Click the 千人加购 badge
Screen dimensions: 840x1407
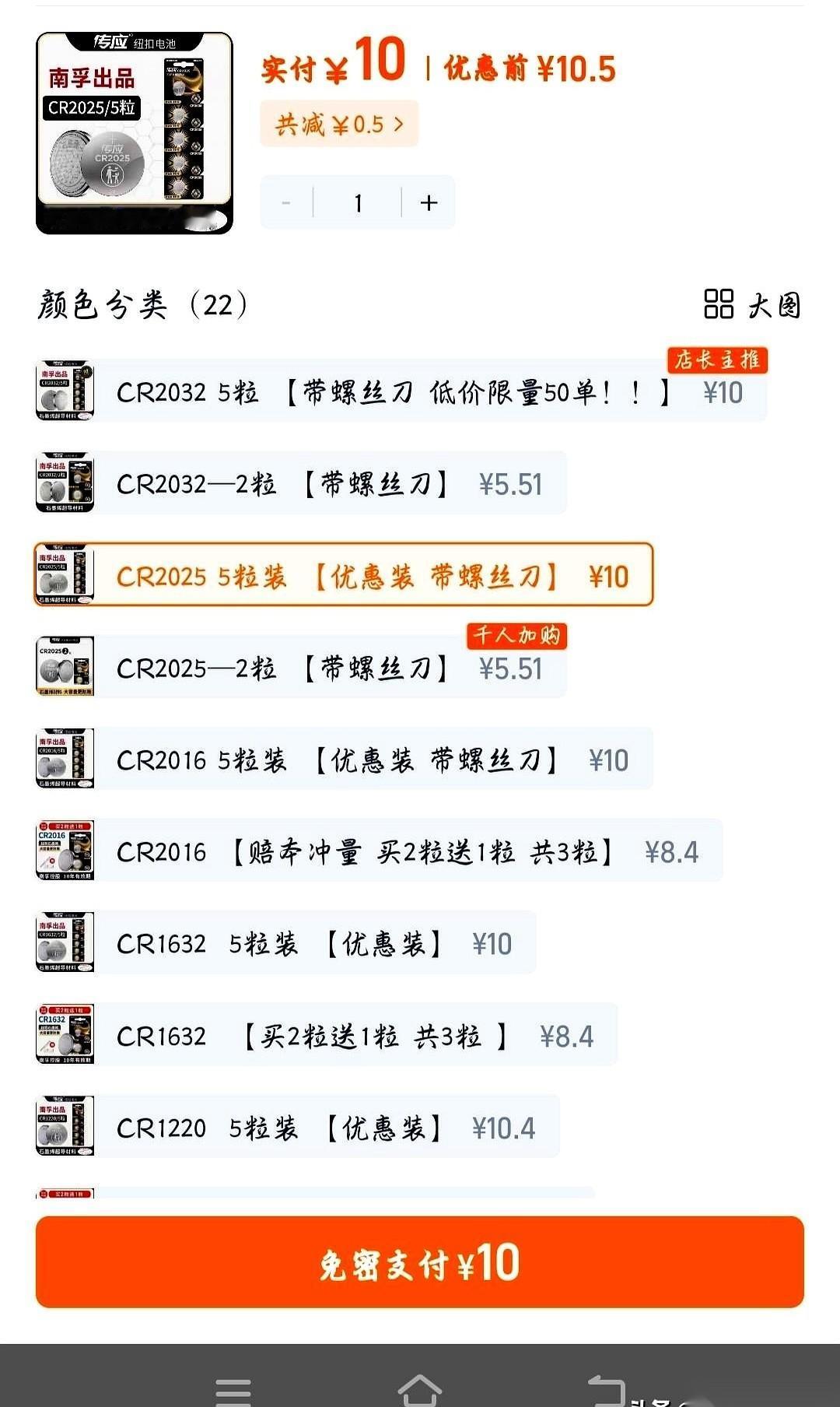coord(517,637)
